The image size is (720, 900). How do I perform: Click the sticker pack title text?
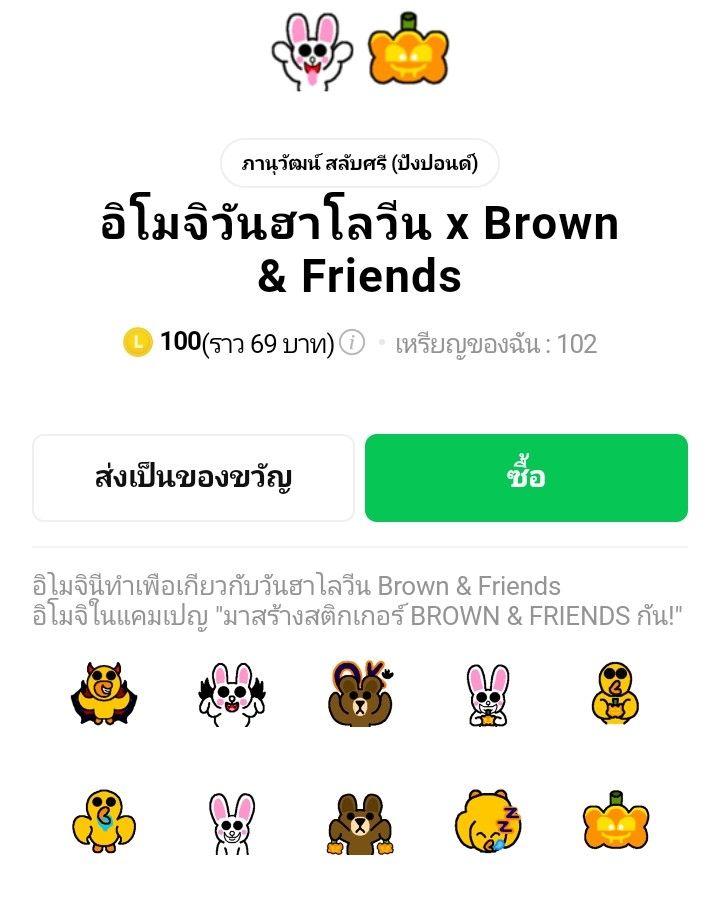(x=360, y=248)
